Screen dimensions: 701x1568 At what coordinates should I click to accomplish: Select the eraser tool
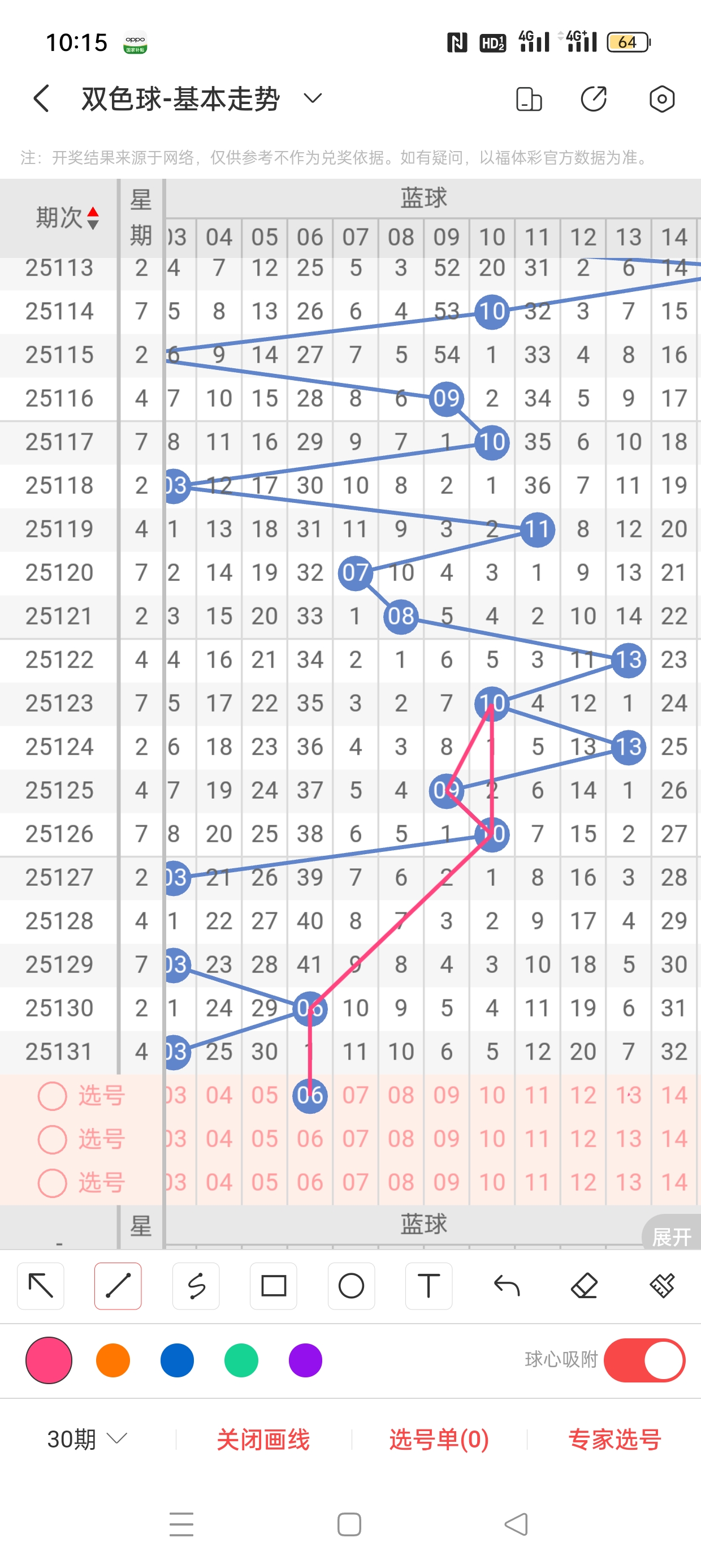tap(584, 1286)
